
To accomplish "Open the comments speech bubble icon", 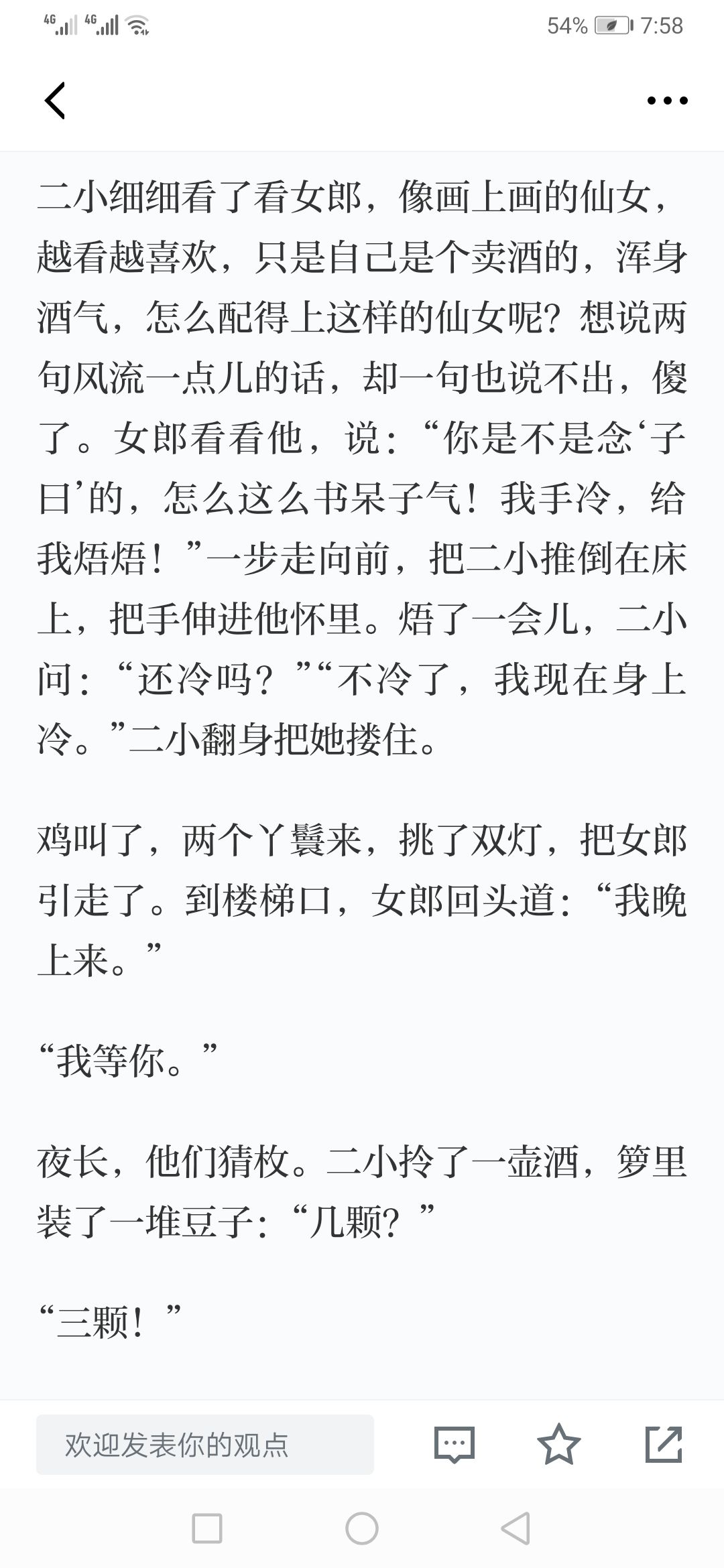I will [455, 1444].
